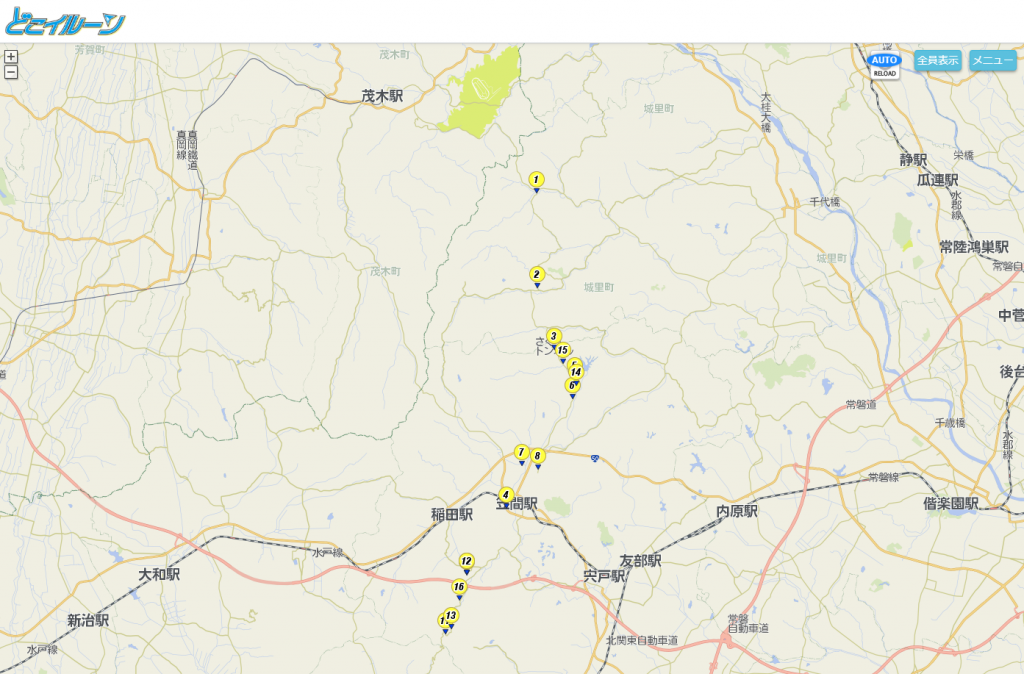Tap map marker number 8

pyautogui.click(x=538, y=456)
